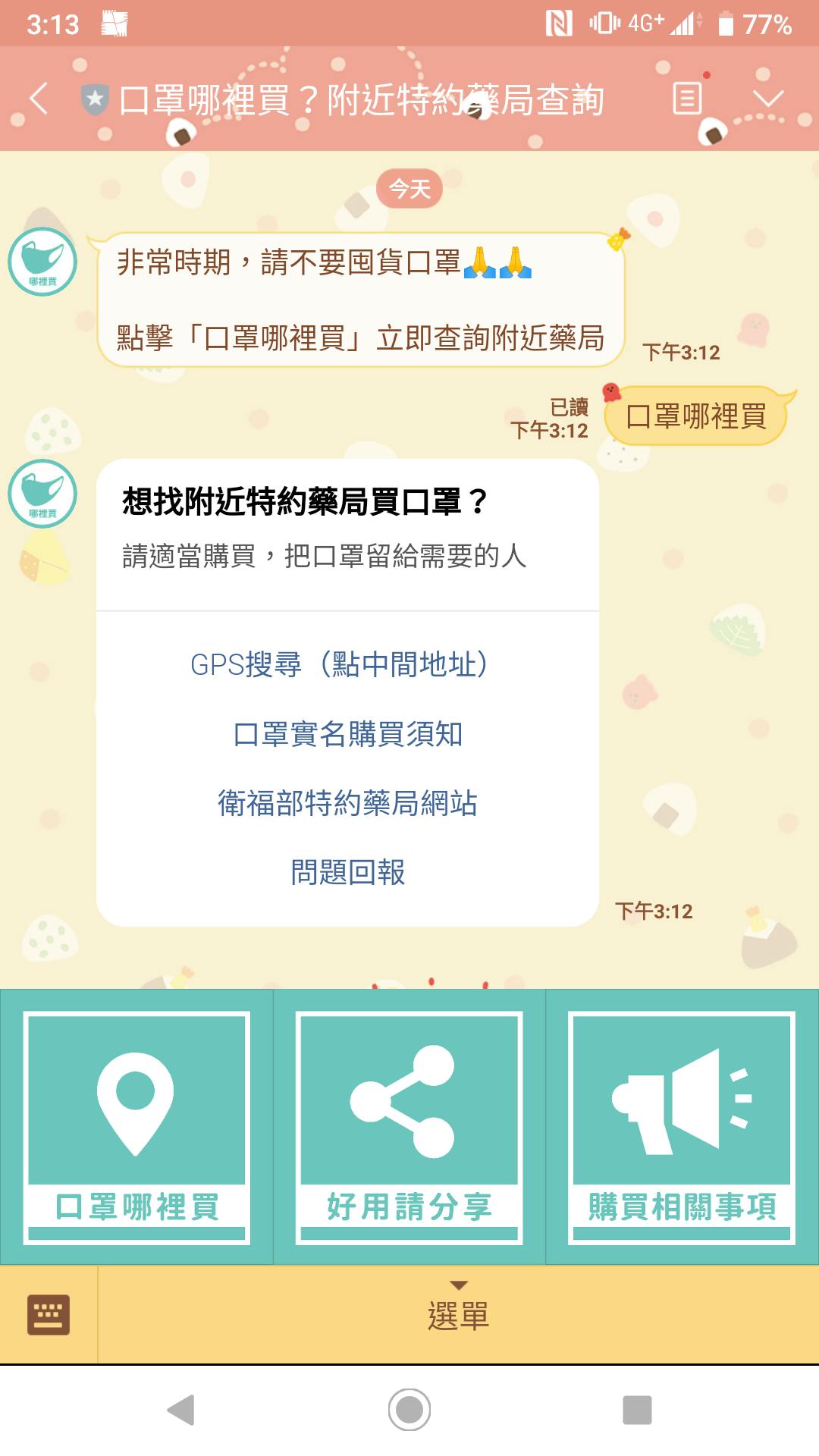Open the bot's avatar beside 非常時期 message
819x1456 pixels.
coord(42,262)
